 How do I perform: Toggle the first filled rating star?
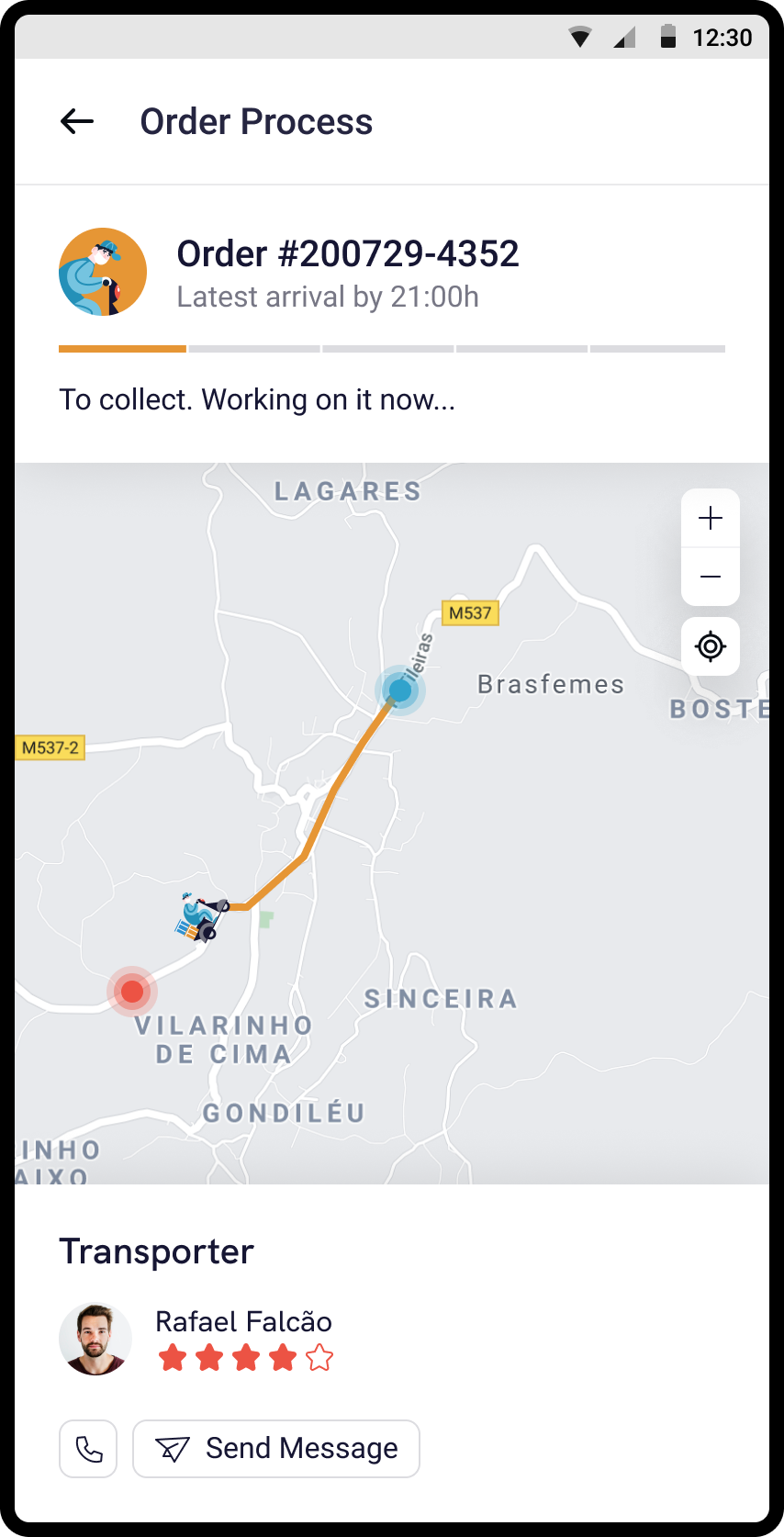(x=171, y=1354)
